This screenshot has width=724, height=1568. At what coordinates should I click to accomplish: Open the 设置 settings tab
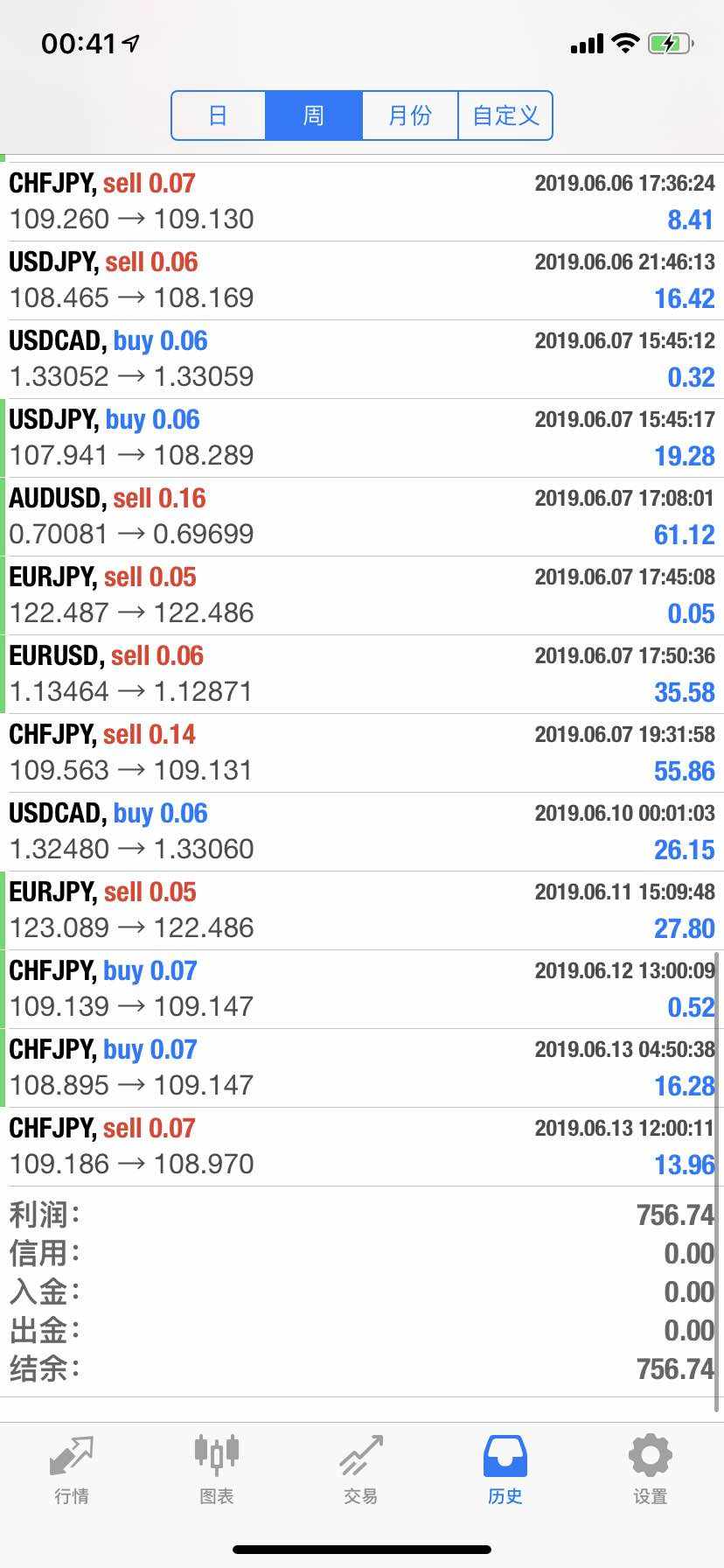pyautogui.click(x=651, y=1470)
